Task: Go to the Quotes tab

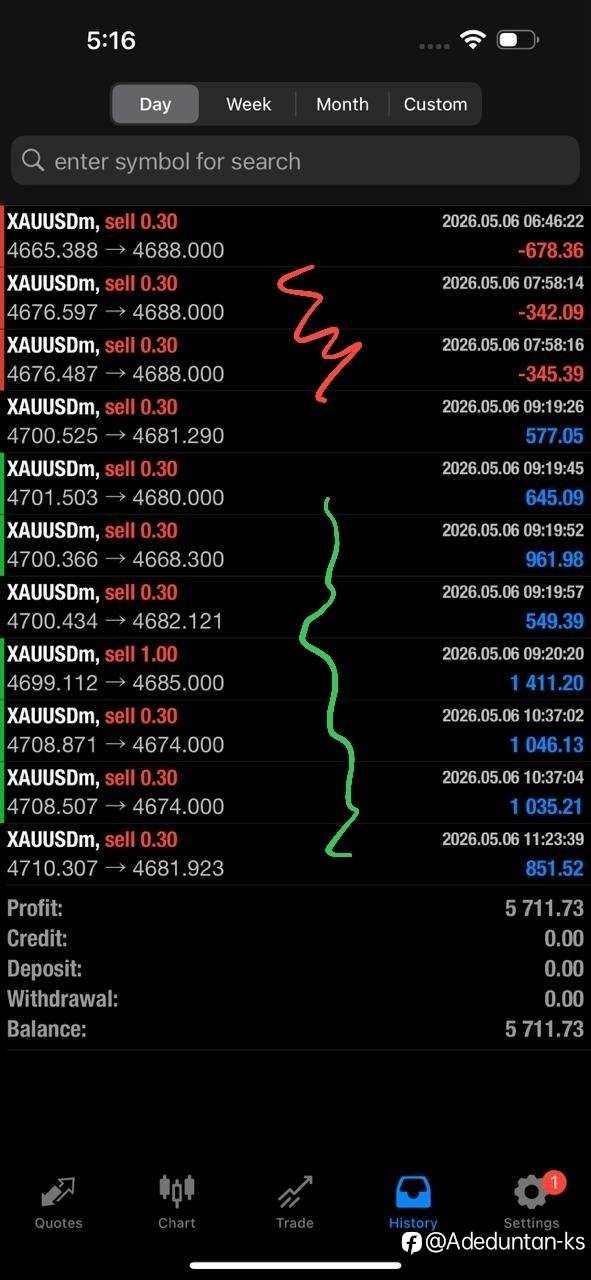Action: 58,1202
